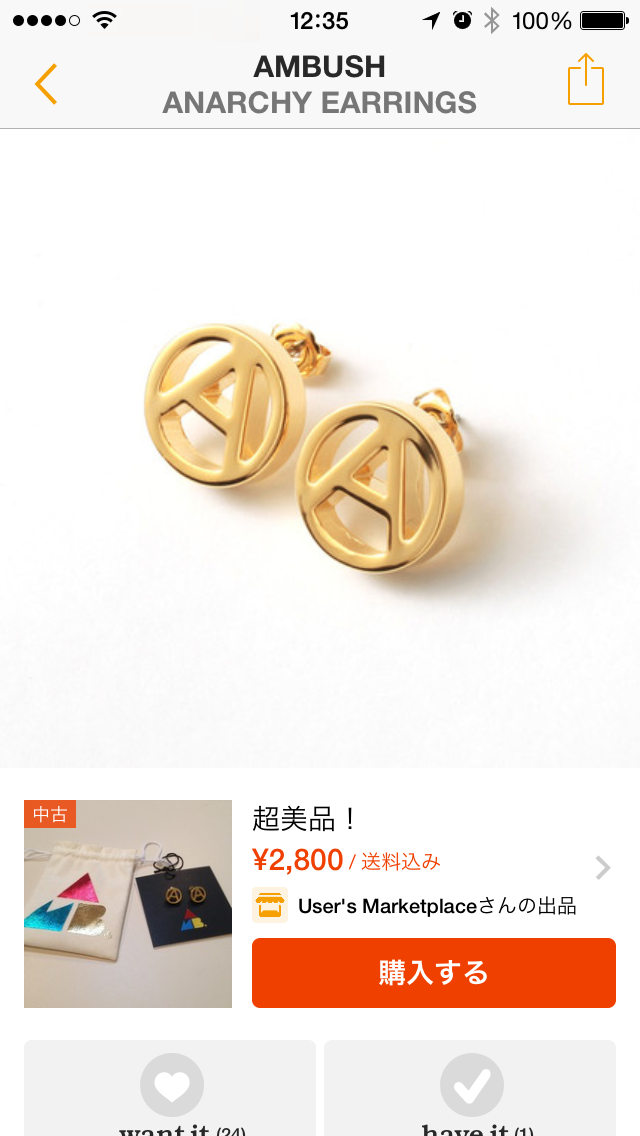
Task: View the large gold earrings photo
Action: pyautogui.click(x=320, y=448)
